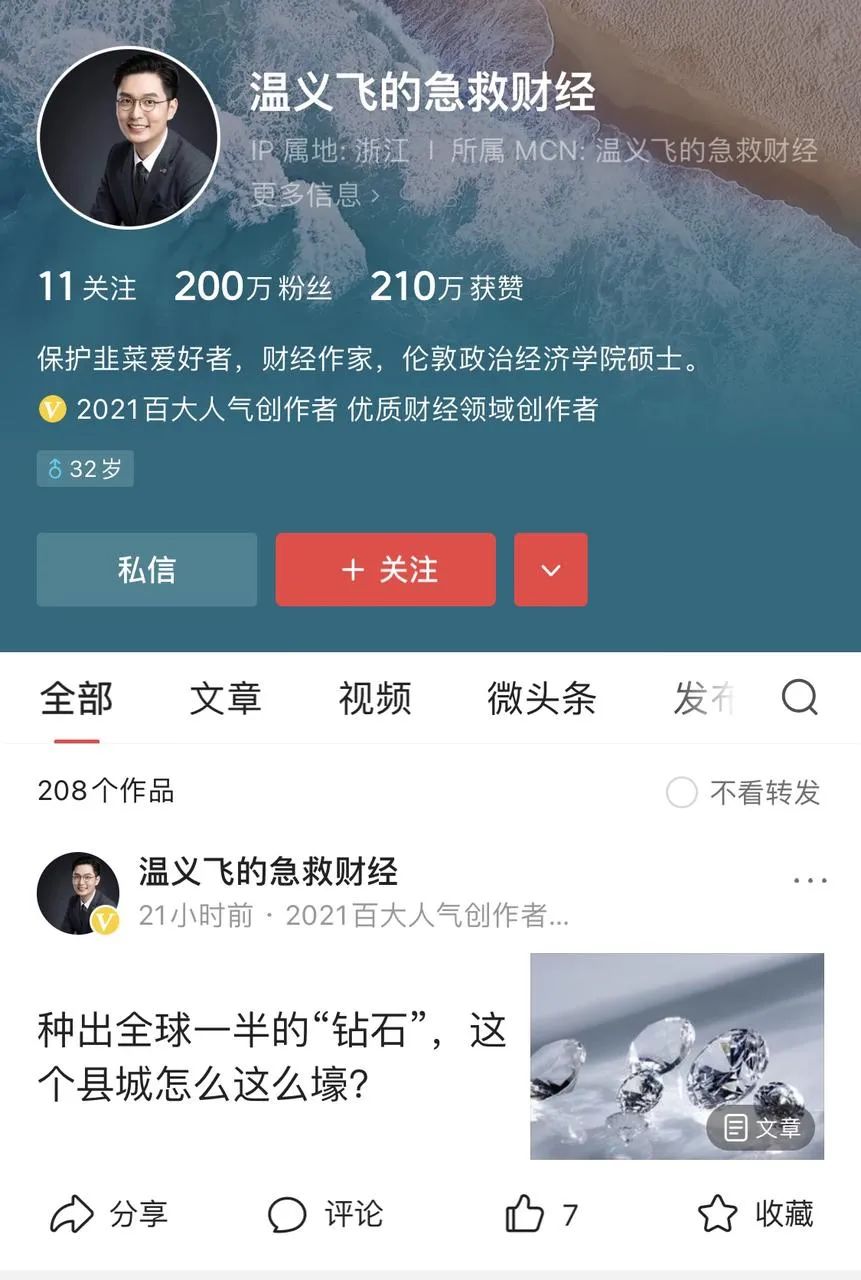Click the male 32岁 age badge

[85, 468]
